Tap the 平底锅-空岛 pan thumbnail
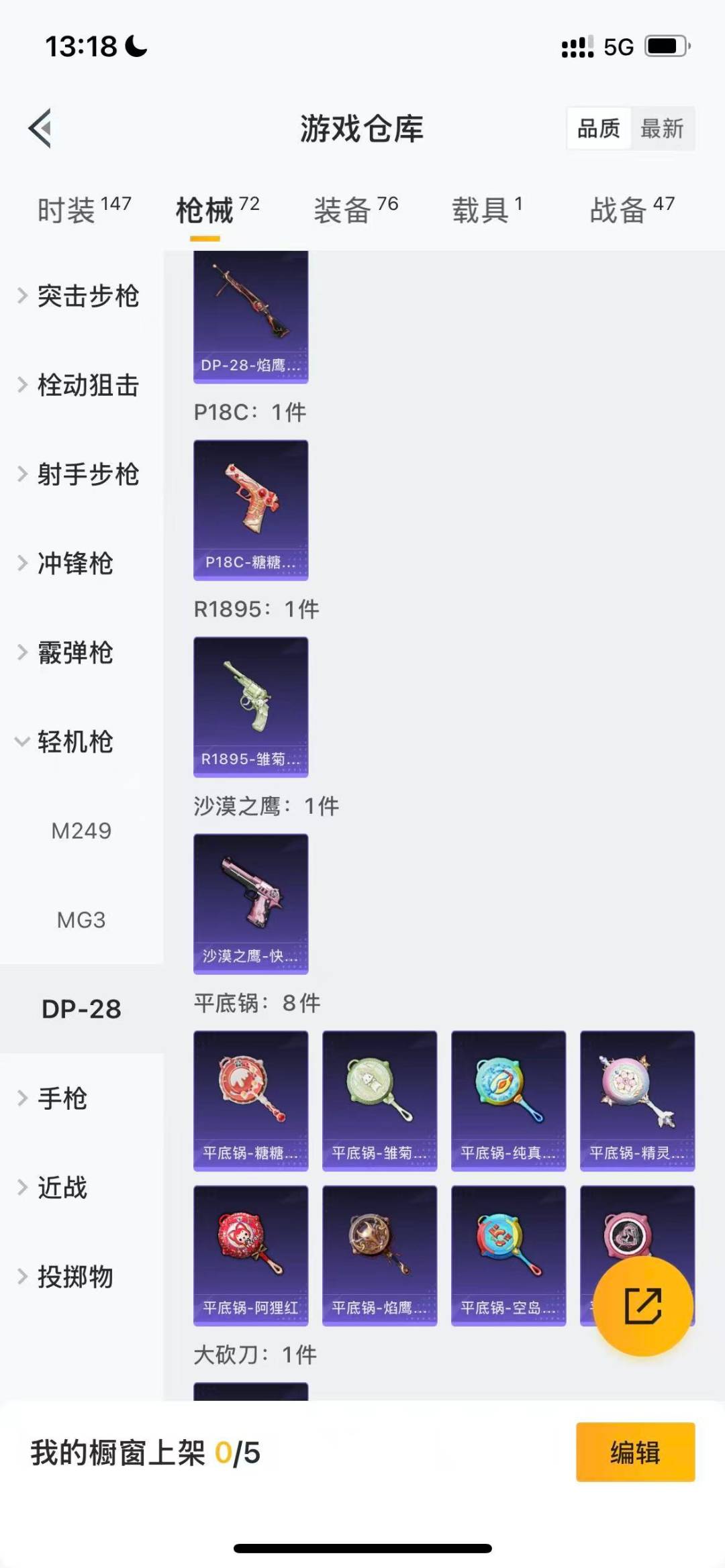 [x=508, y=1257]
